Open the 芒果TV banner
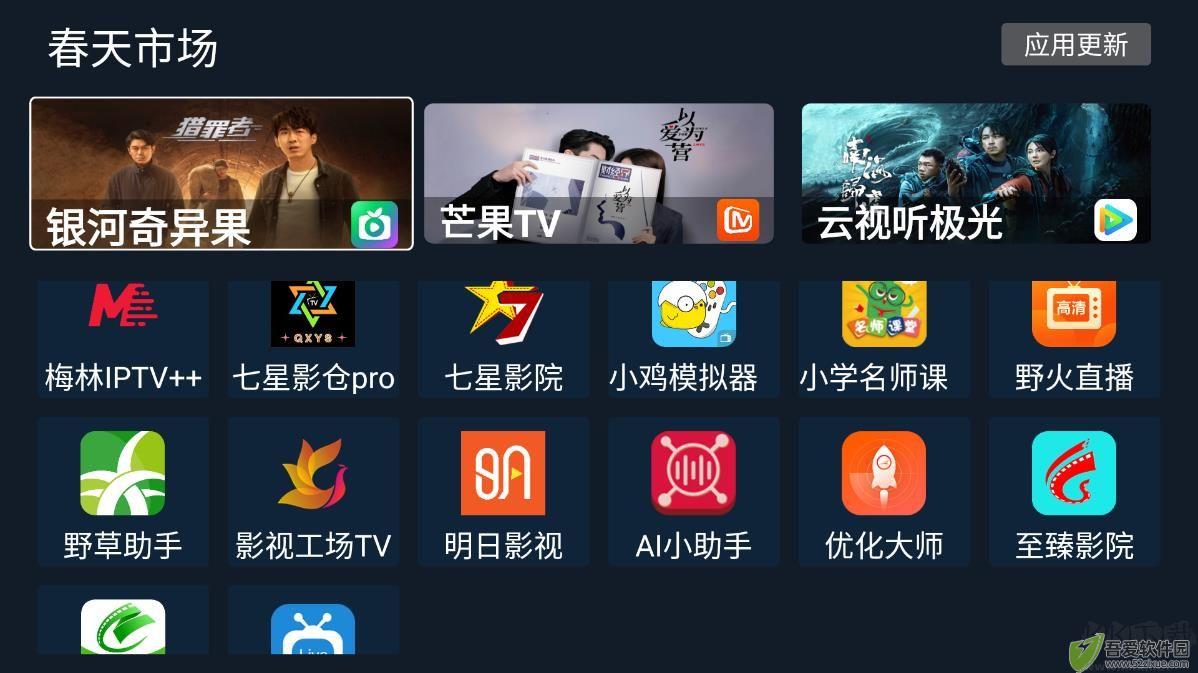 pyautogui.click(x=598, y=173)
